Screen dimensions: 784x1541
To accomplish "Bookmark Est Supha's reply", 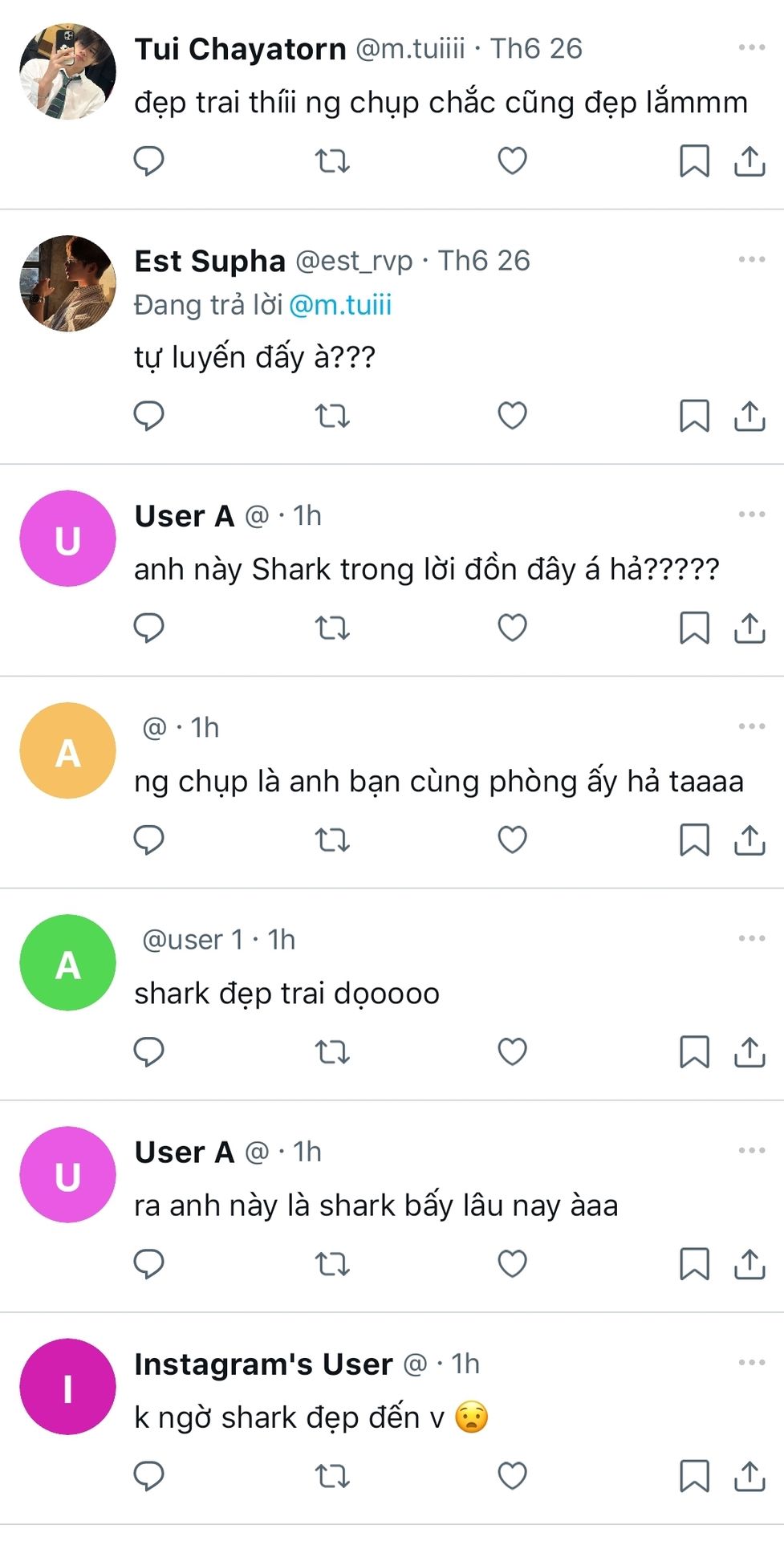I will click(694, 416).
